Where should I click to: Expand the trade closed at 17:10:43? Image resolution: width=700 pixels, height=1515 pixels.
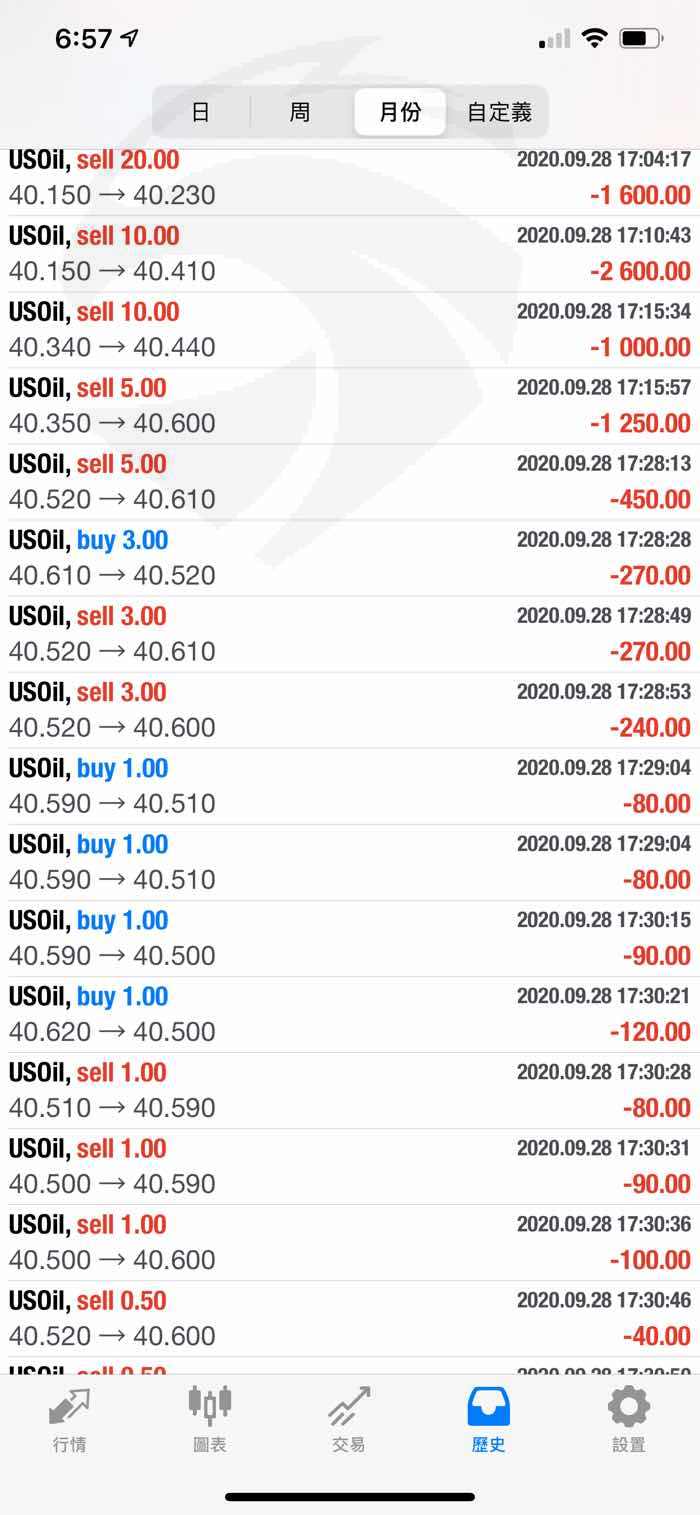350,254
